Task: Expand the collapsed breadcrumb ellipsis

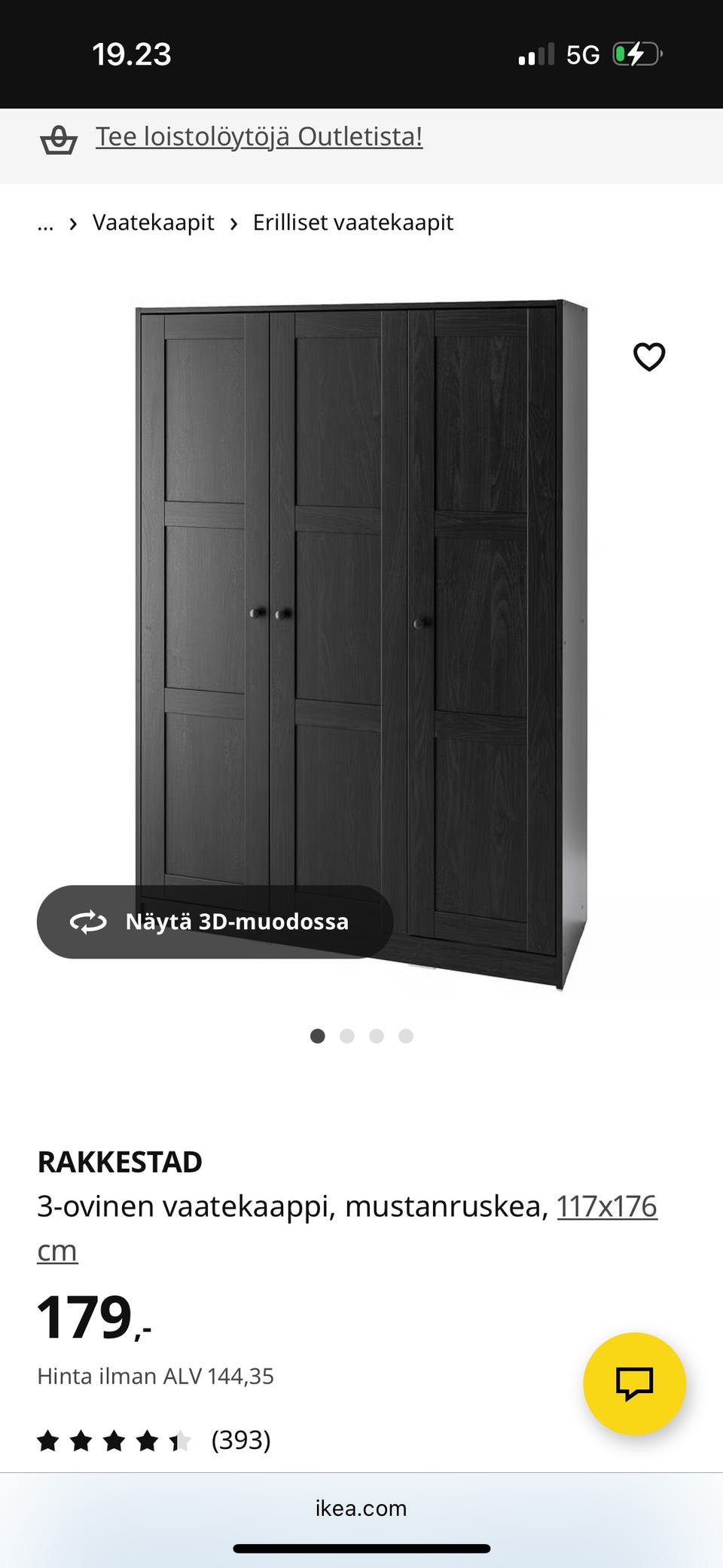Action: (x=45, y=224)
